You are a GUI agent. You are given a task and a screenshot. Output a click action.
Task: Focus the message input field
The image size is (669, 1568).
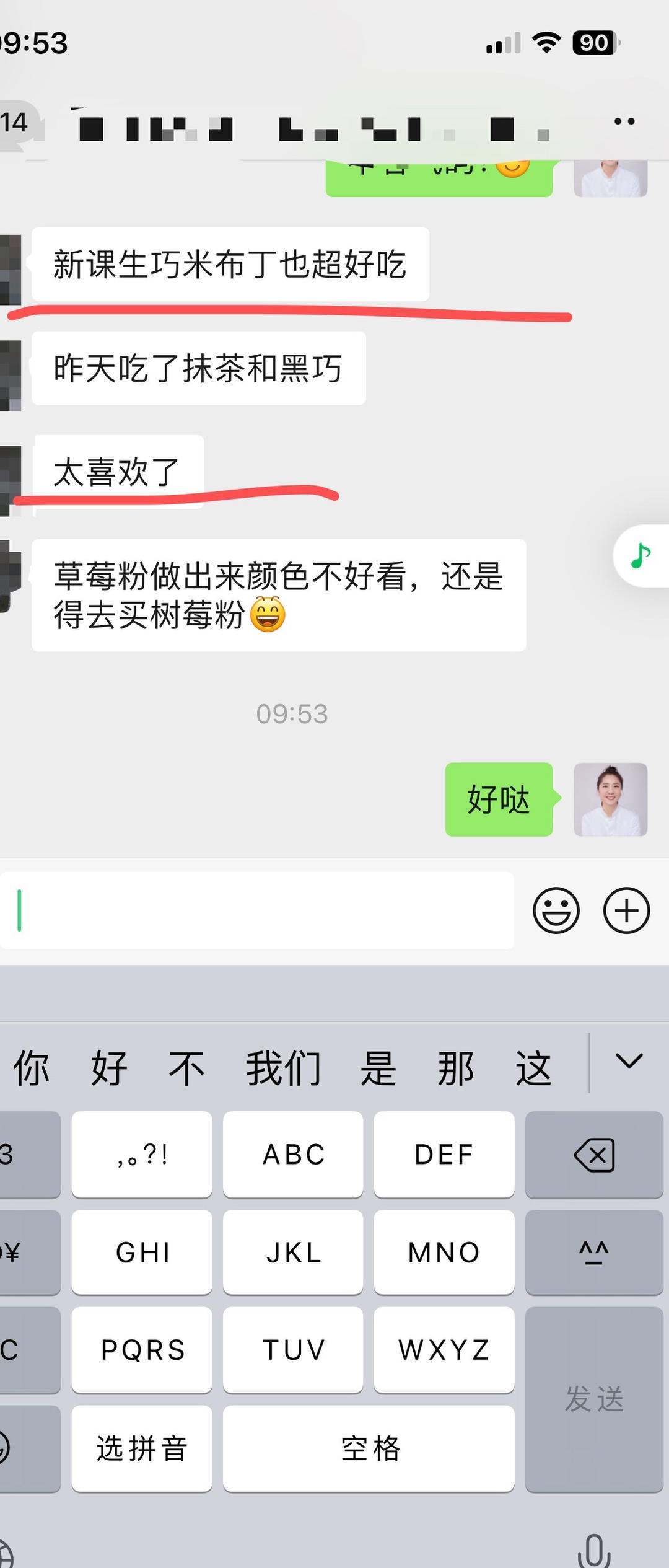257,910
